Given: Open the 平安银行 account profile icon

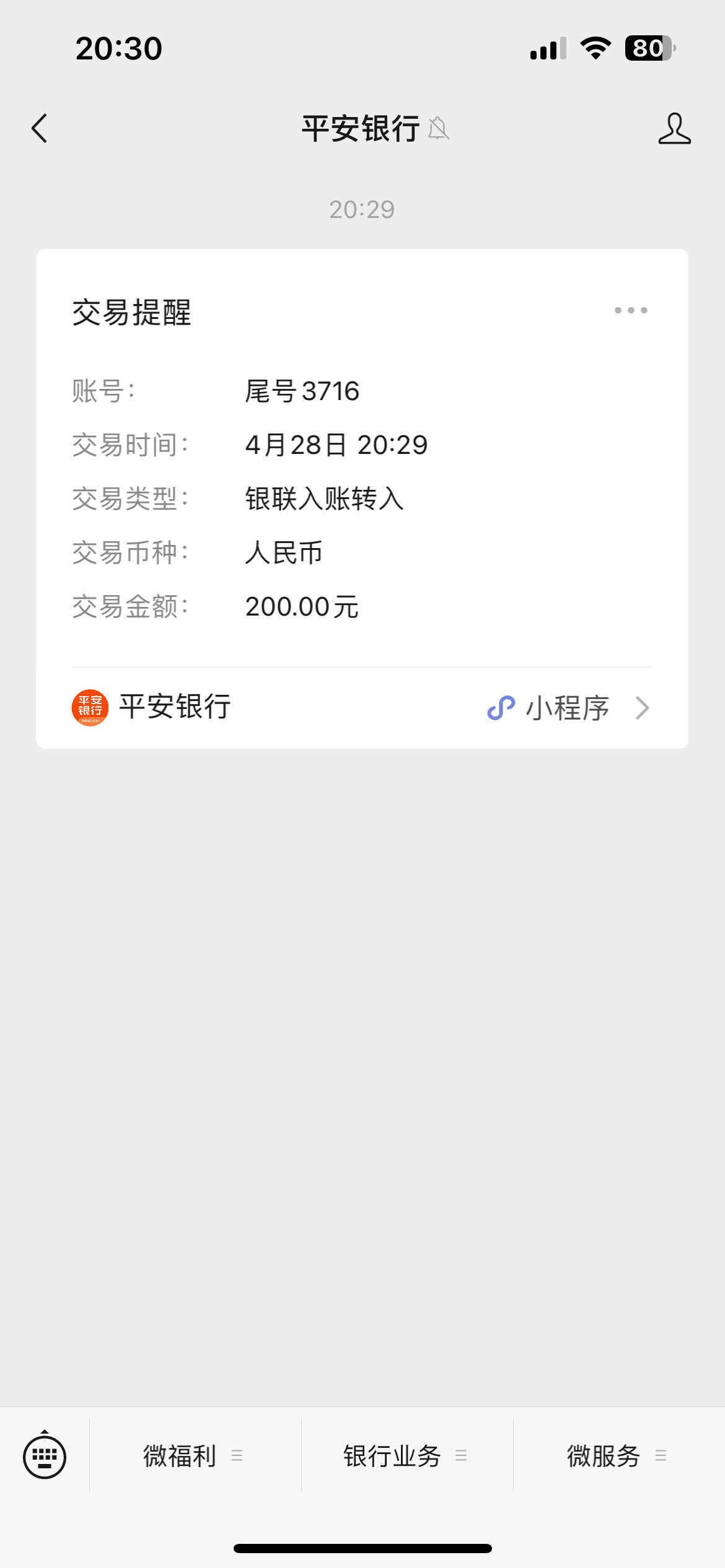Looking at the screenshot, I should 674,129.
